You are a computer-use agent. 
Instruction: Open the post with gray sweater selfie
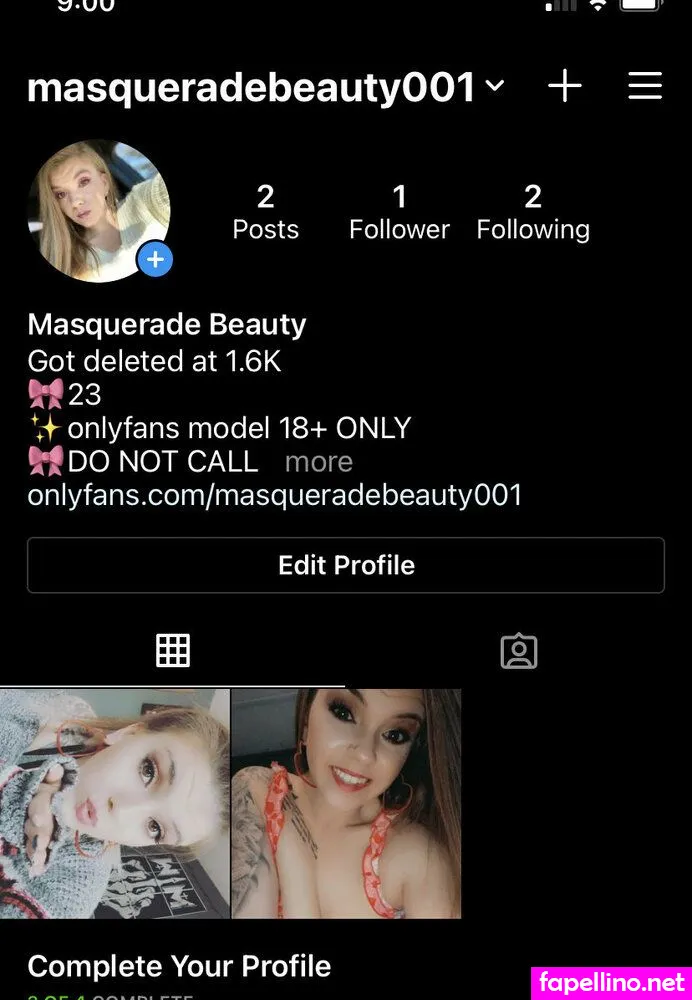114,803
